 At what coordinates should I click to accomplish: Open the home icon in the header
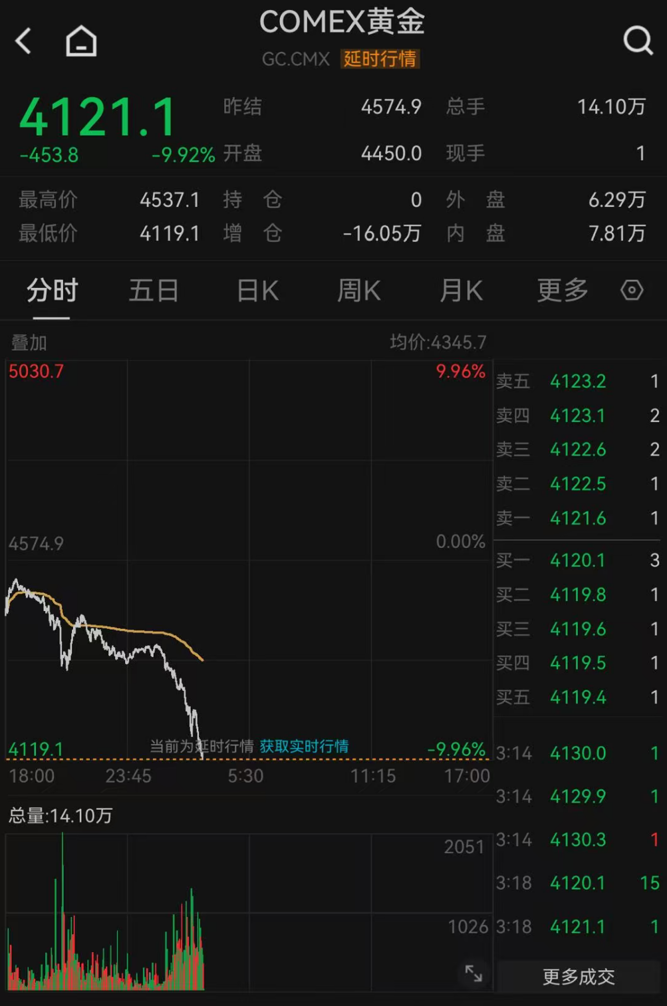(x=81, y=41)
